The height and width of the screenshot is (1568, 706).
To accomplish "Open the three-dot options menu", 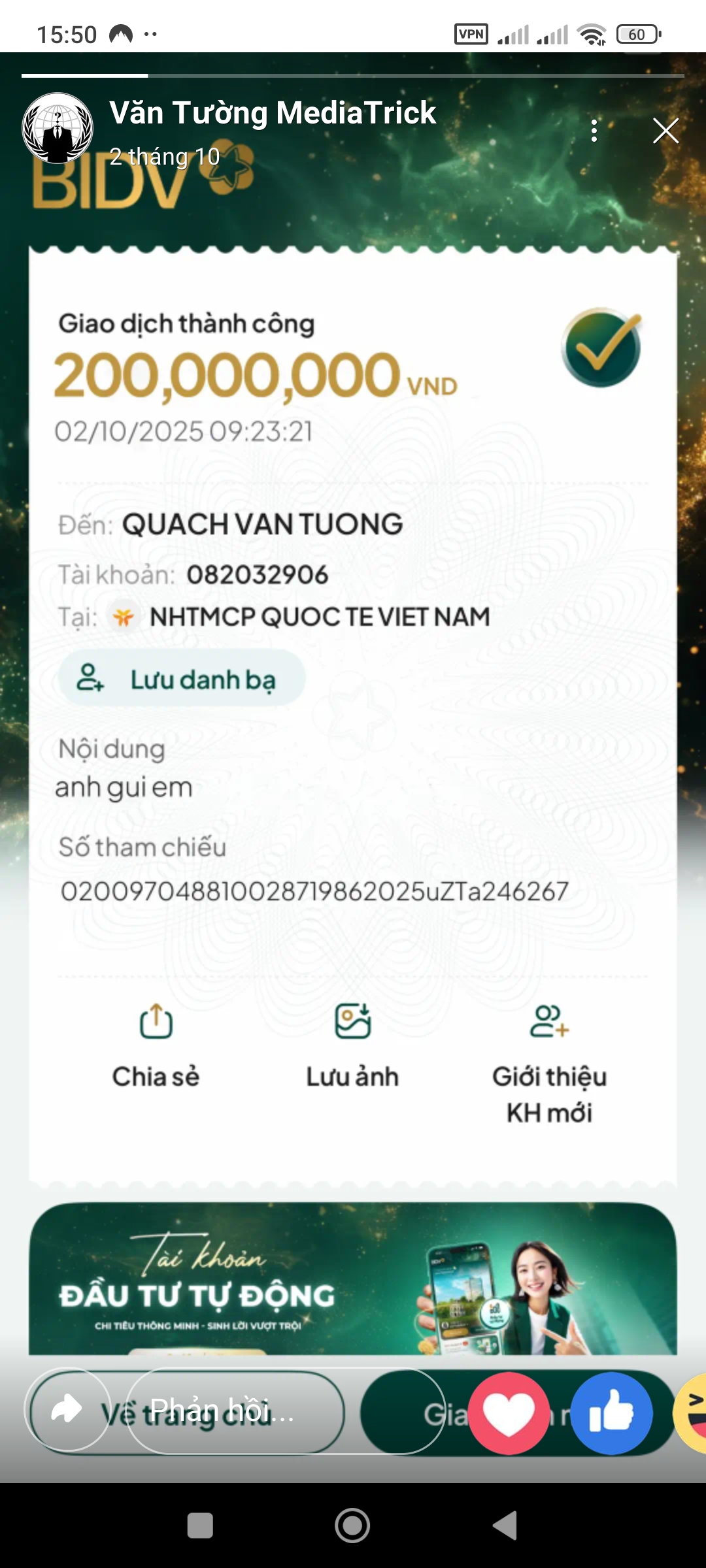I will pyautogui.click(x=594, y=131).
